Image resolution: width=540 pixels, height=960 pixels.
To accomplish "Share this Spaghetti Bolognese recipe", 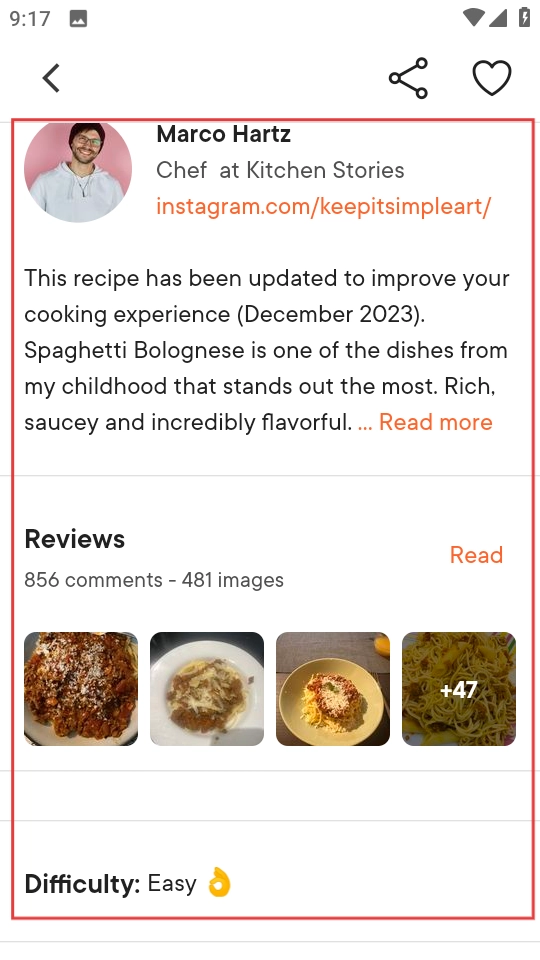I will [x=408, y=78].
